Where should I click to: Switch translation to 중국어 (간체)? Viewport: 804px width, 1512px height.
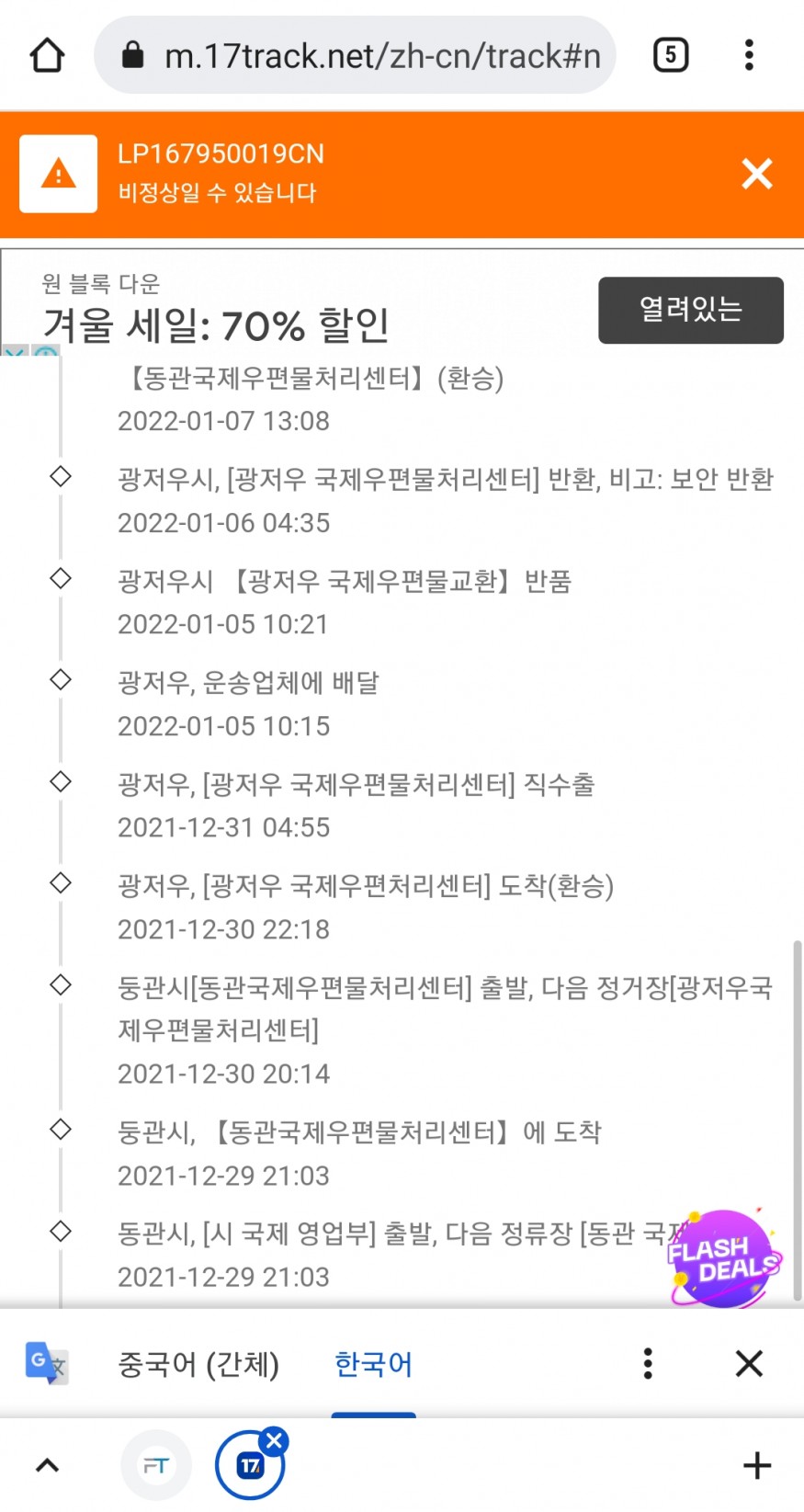(x=198, y=1364)
